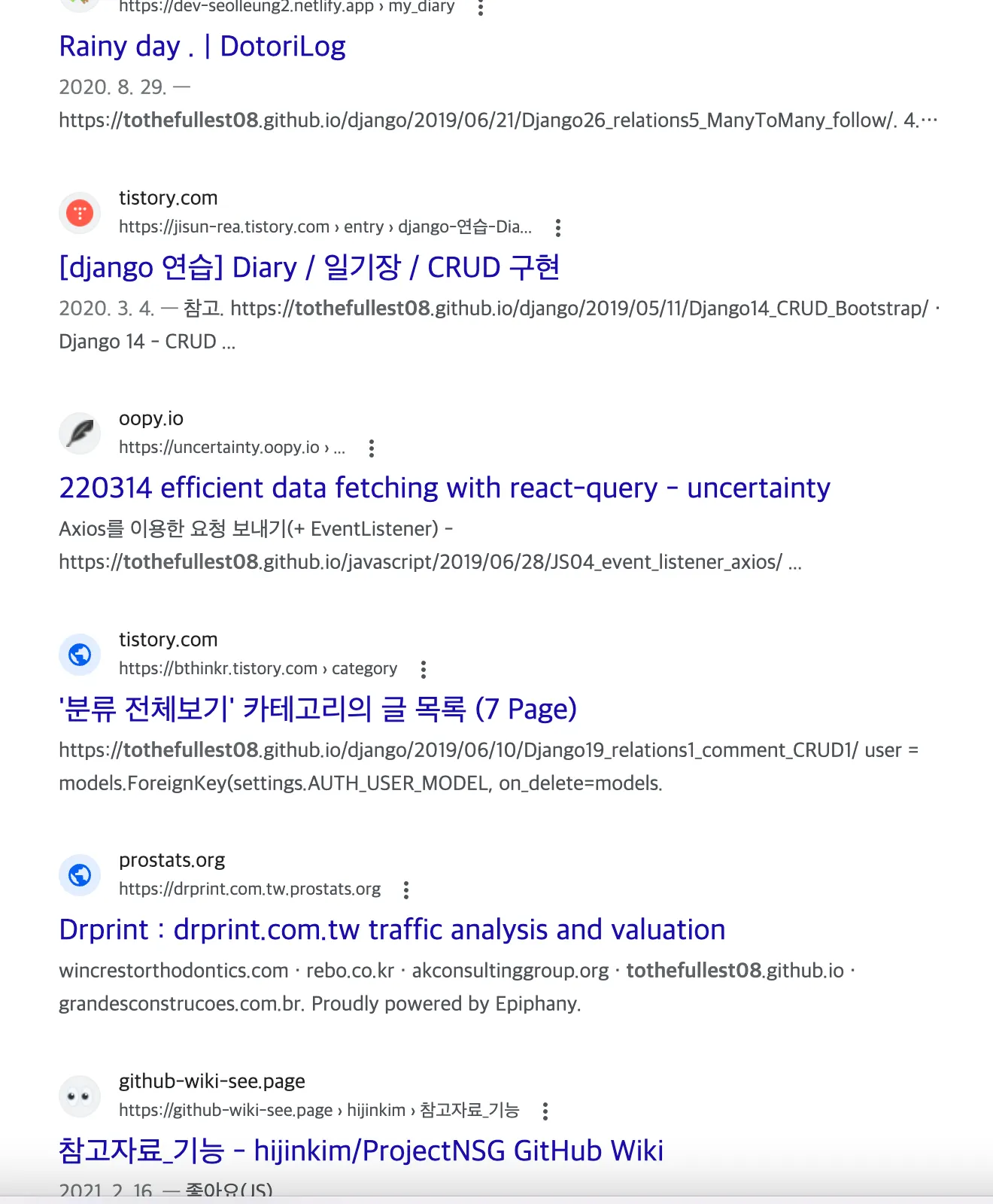
Task: Open '[django 연습] Diary / 일기장 / CRUD 구현' result
Action: pyautogui.click(x=309, y=268)
